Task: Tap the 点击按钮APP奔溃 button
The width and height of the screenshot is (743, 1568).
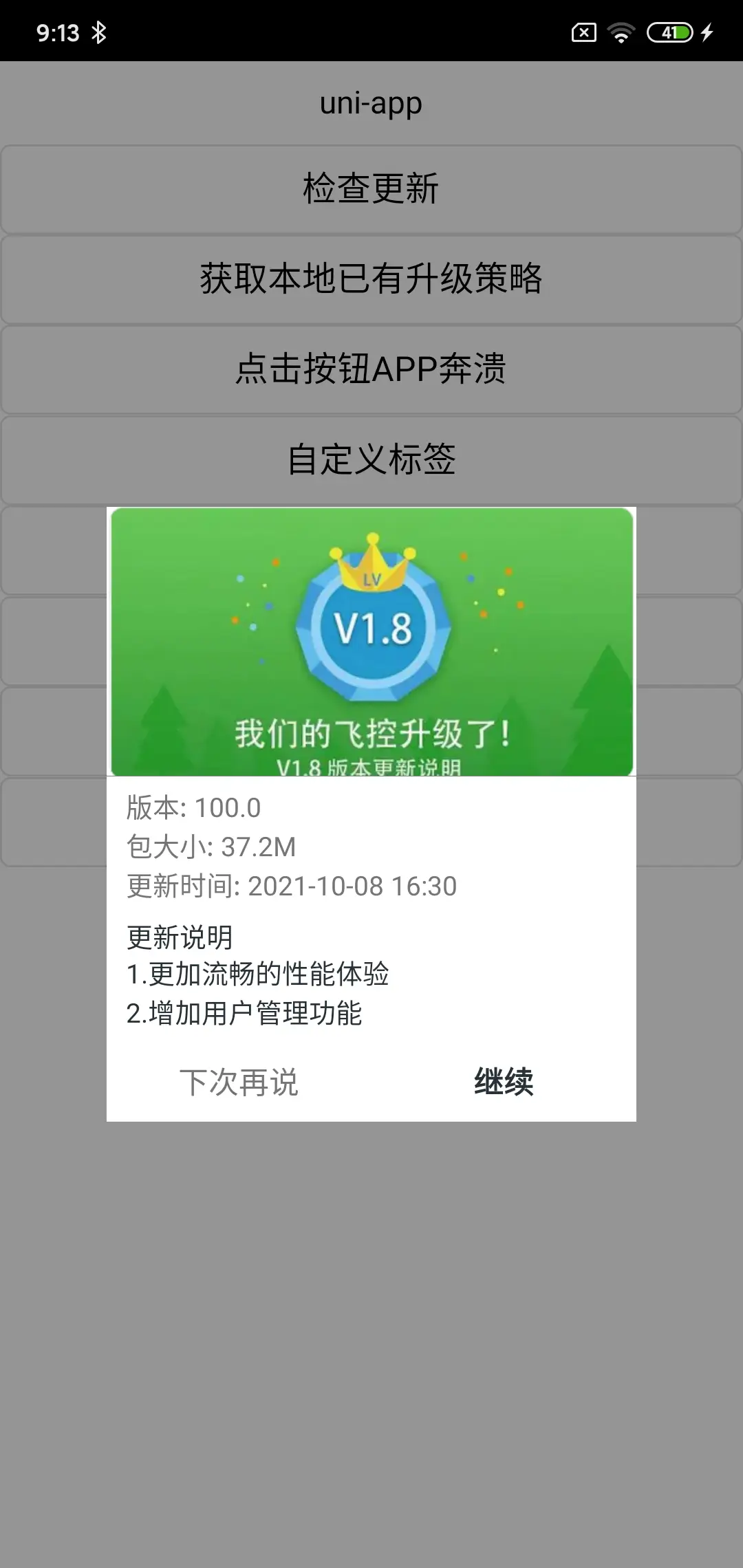Action: point(371,369)
